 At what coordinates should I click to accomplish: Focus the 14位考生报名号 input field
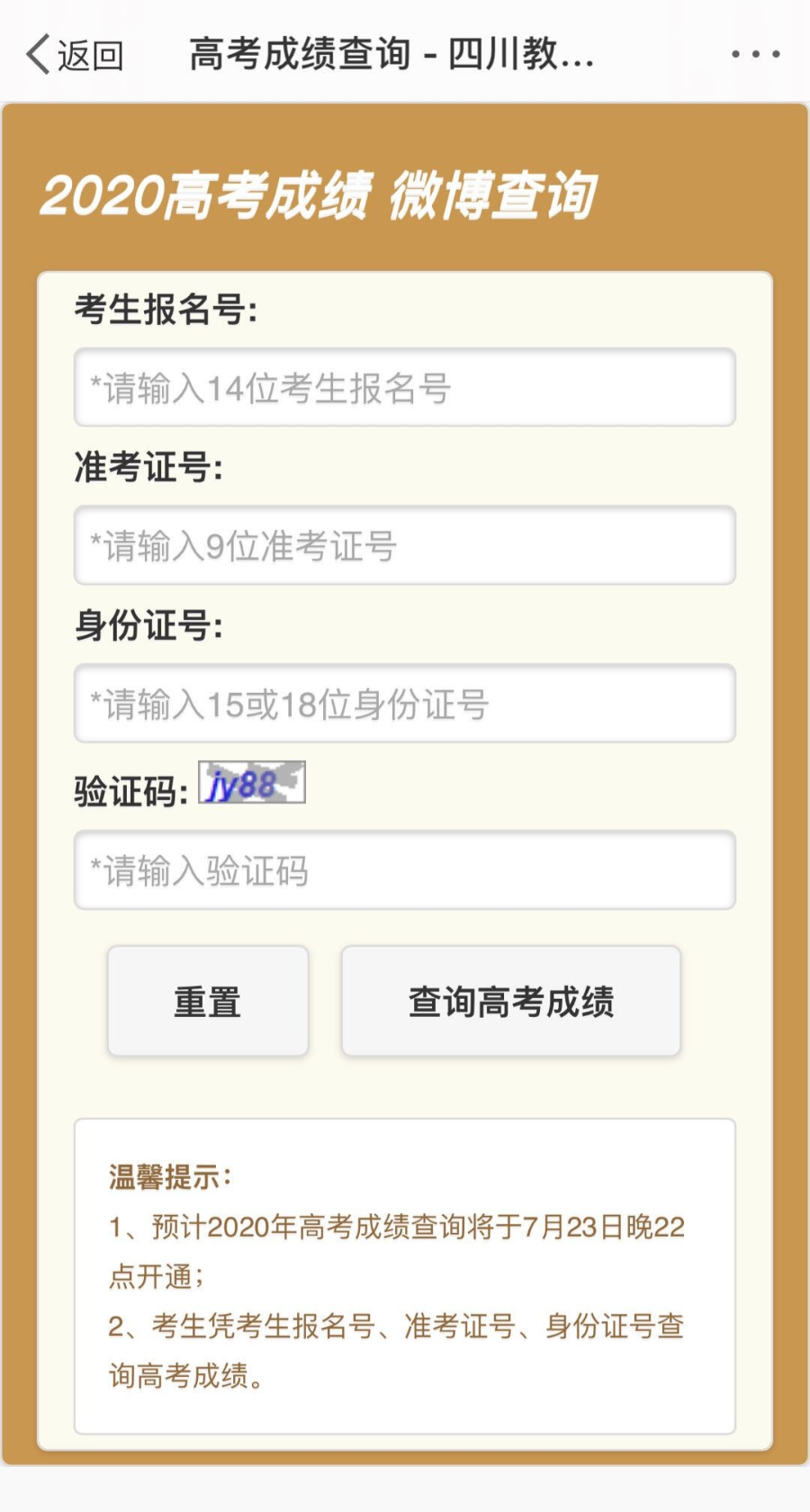tap(405, 388)
